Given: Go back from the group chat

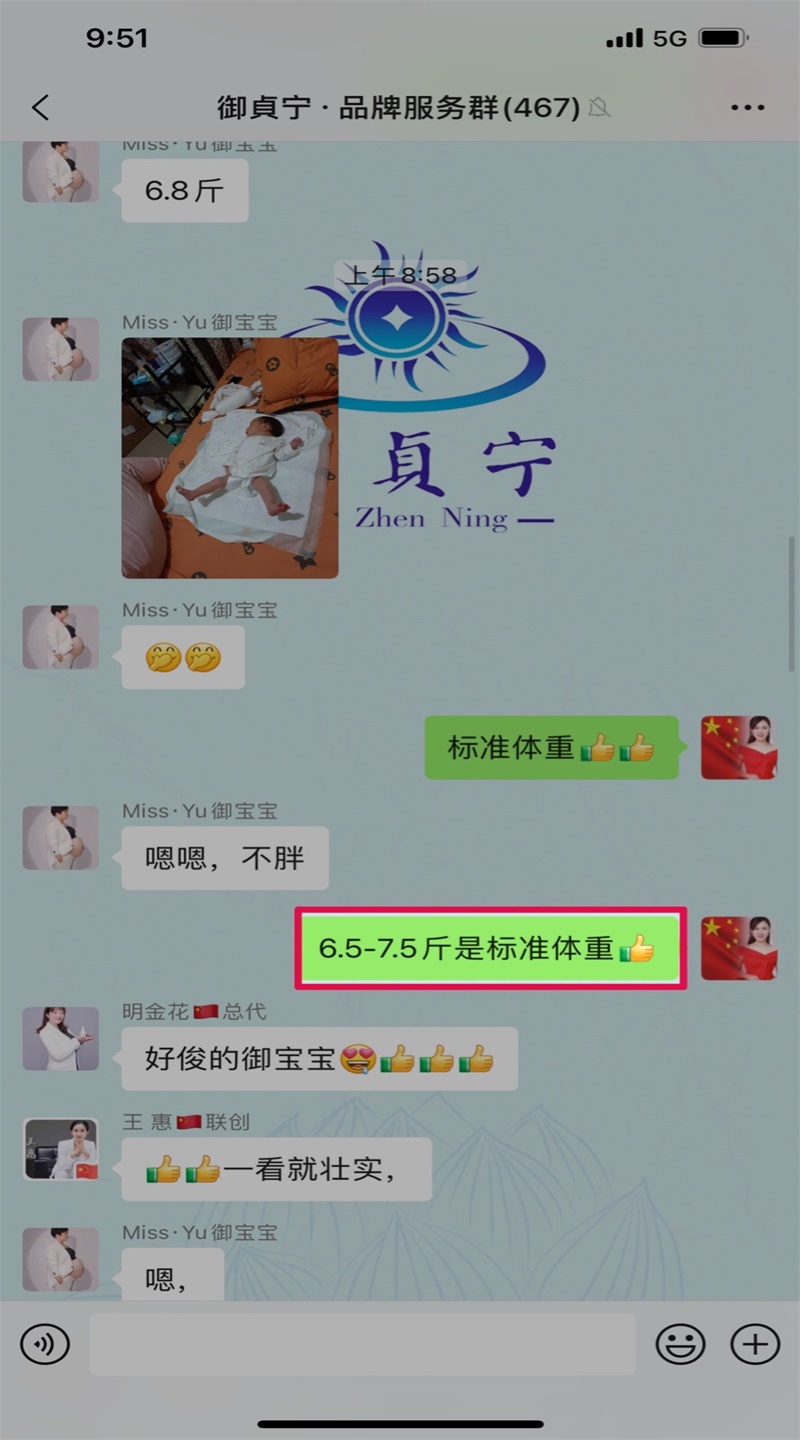Looking at the screenshot, I should pos(41,108).
